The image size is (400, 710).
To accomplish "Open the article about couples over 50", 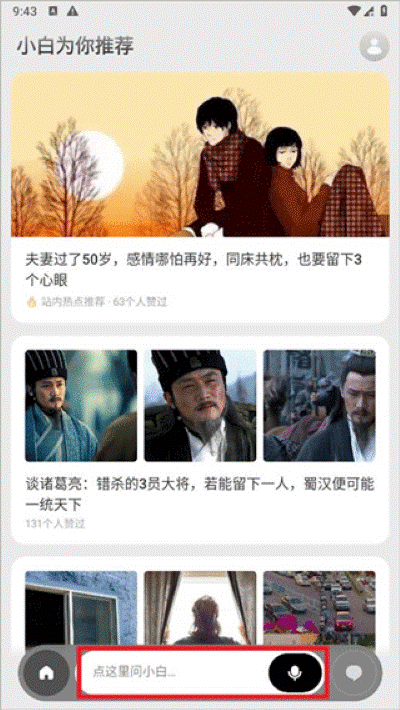I will click(x=200, y=197).
